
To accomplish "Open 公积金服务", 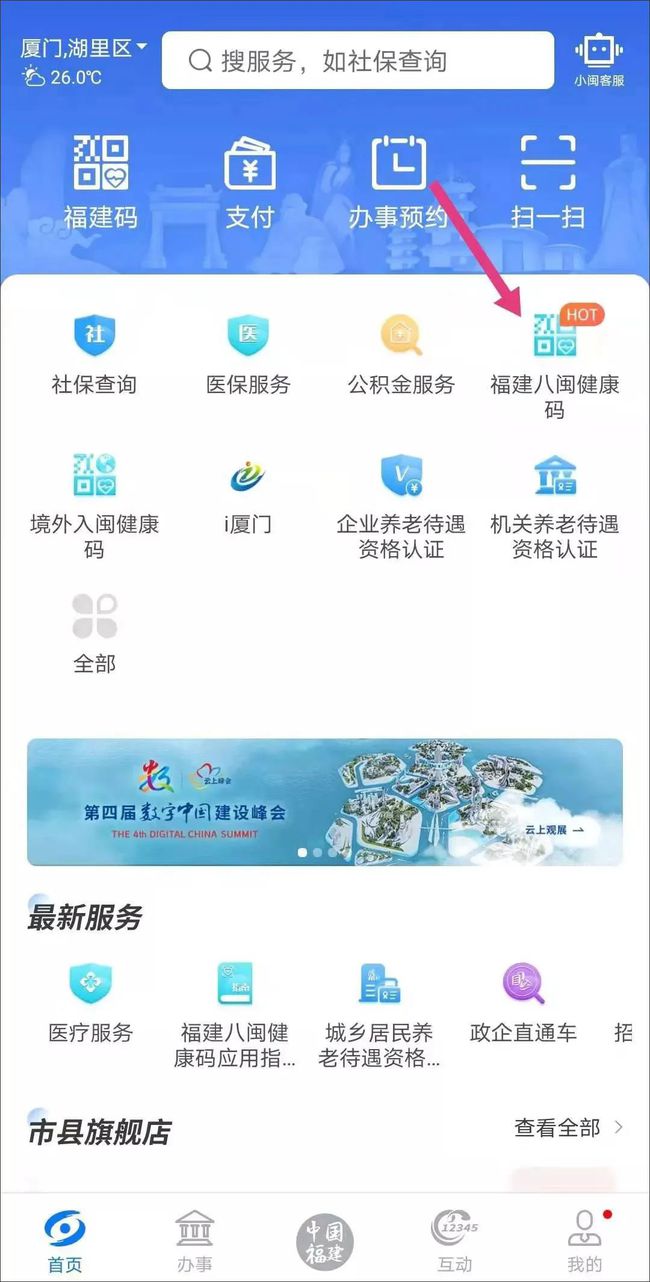I will click(x=401, y=353).
